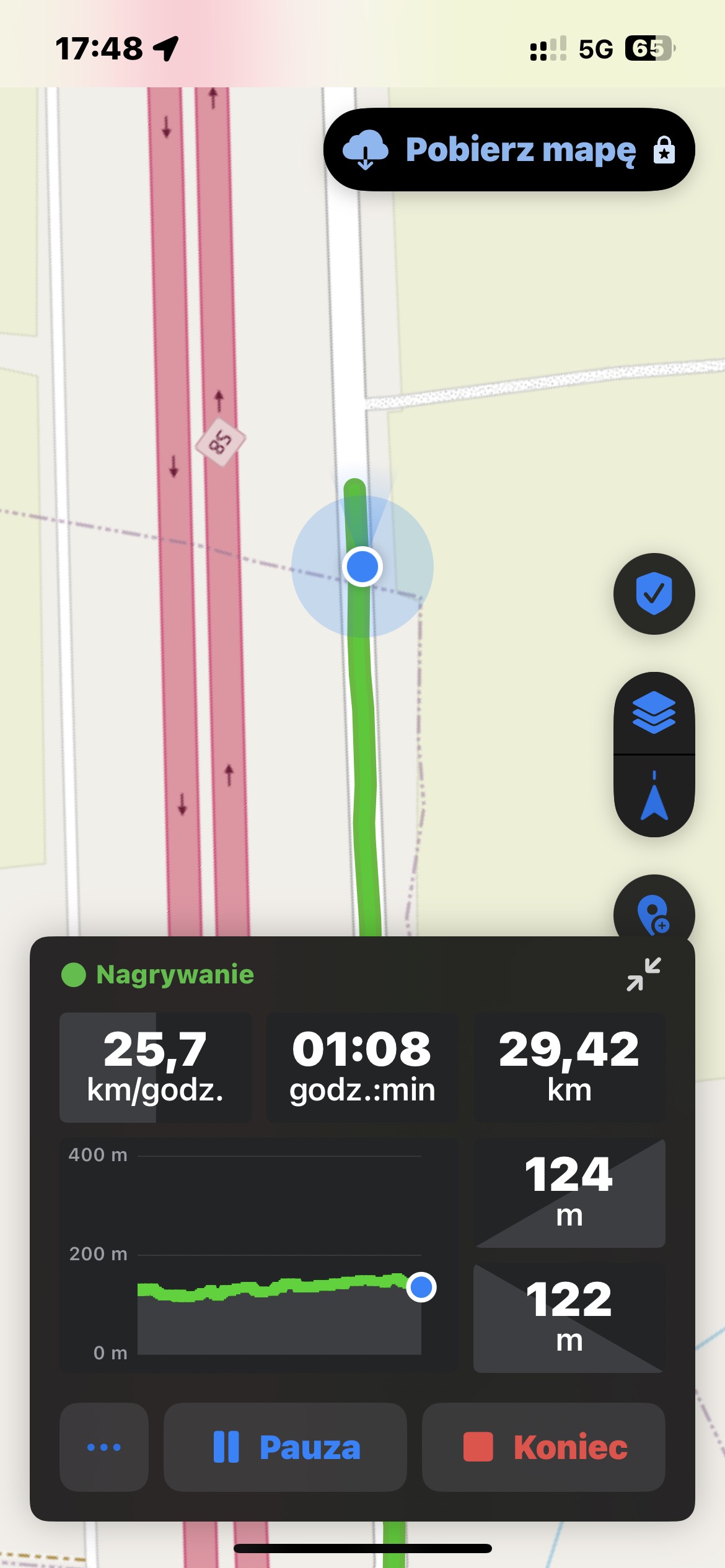Toggle the compass orientation arrow
This screenshot has height=1568, width=725.
coord(654,796)
